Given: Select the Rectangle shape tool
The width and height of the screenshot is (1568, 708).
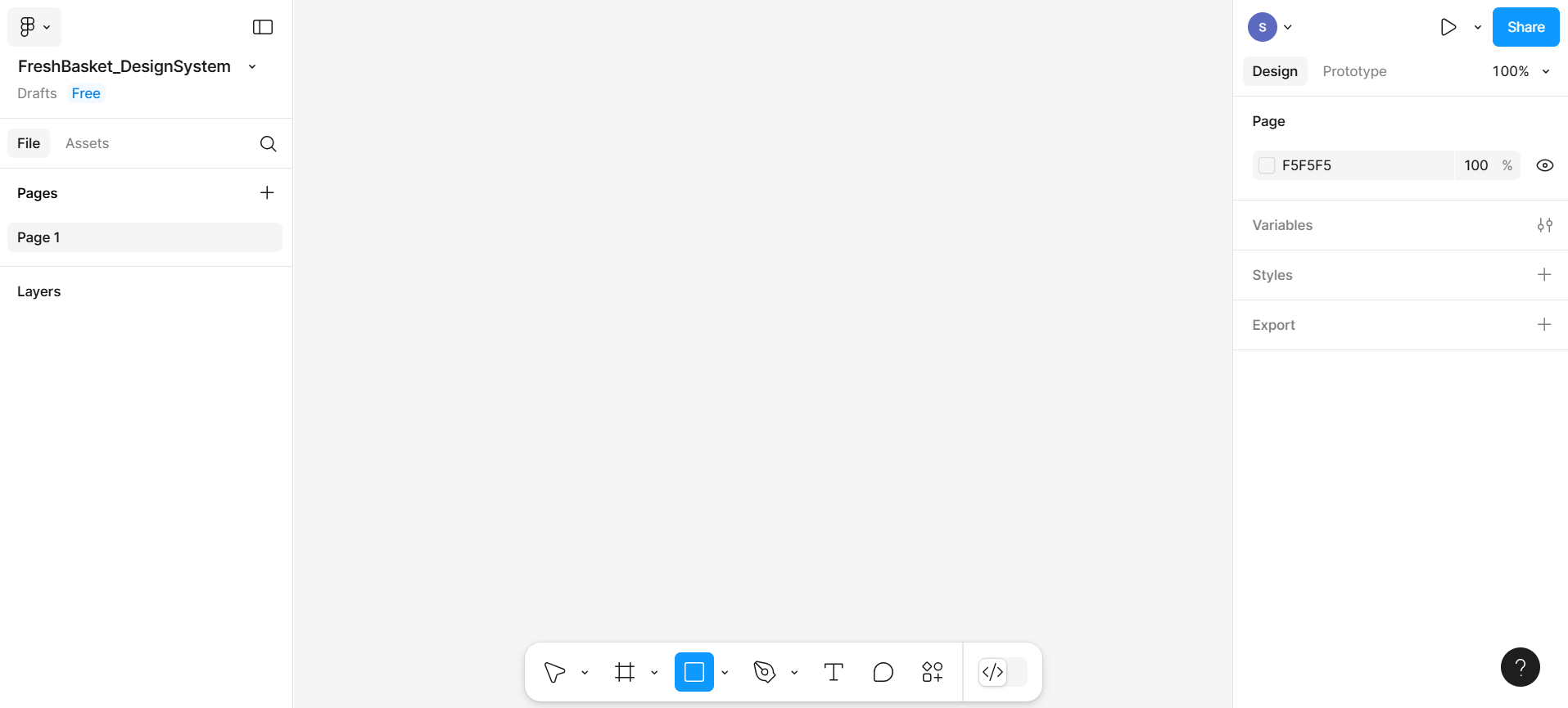Looking at the screenshot, I should [x=694, y=673].
